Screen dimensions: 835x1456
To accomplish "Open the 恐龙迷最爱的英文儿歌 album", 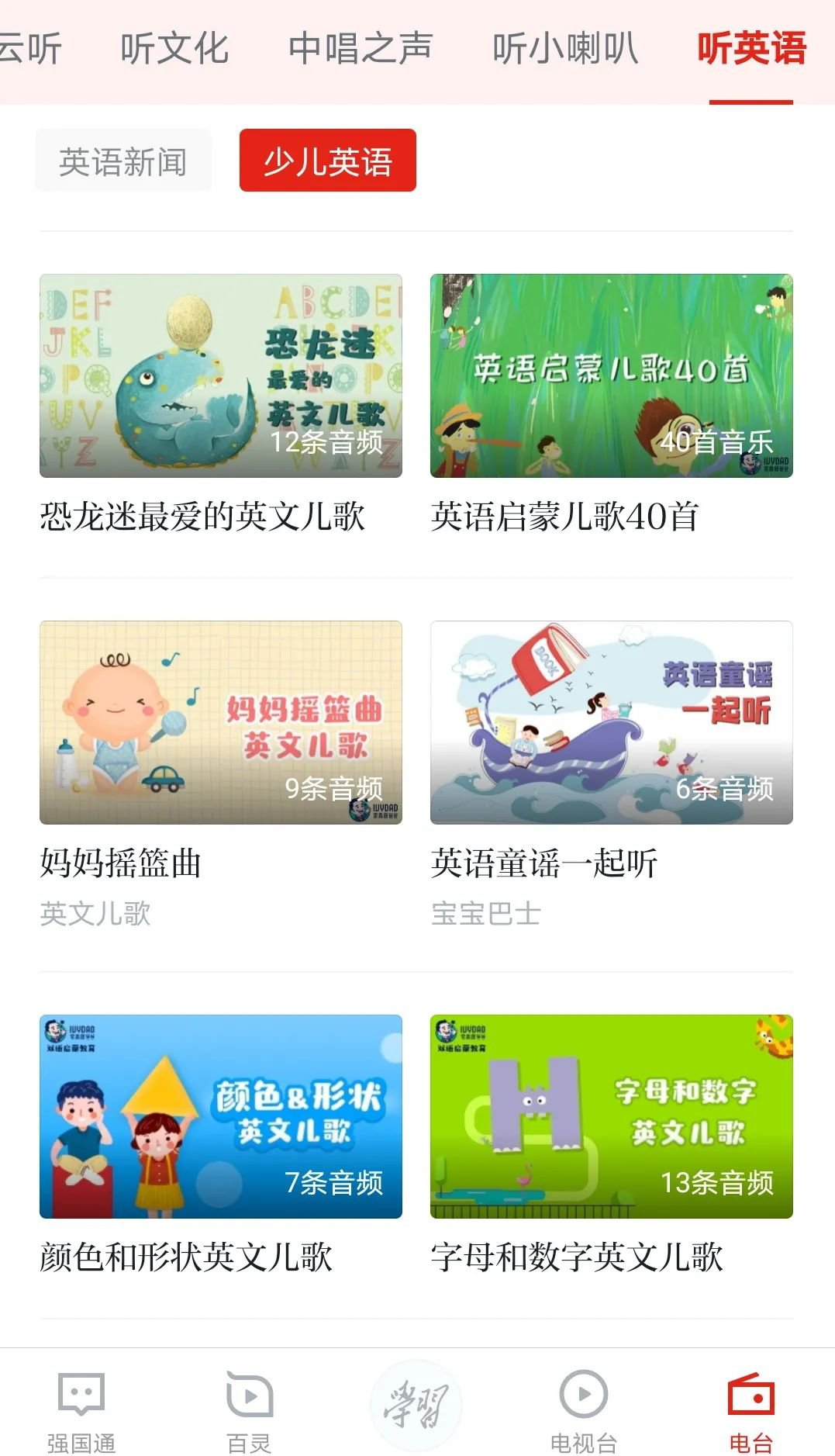I will pyautogui.click(x=221, y=376).
